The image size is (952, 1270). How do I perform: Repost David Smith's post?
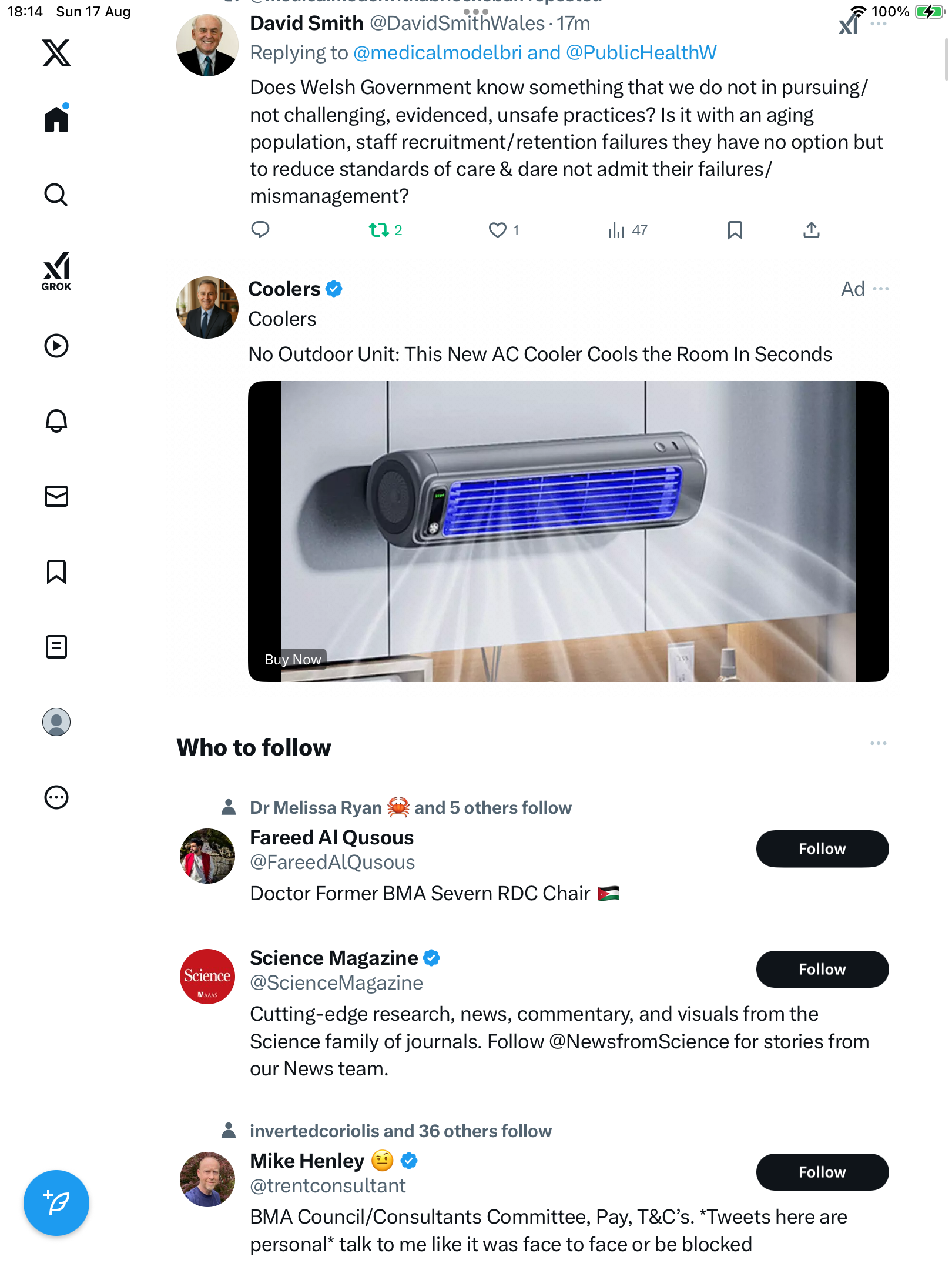[x=380, y=230]
